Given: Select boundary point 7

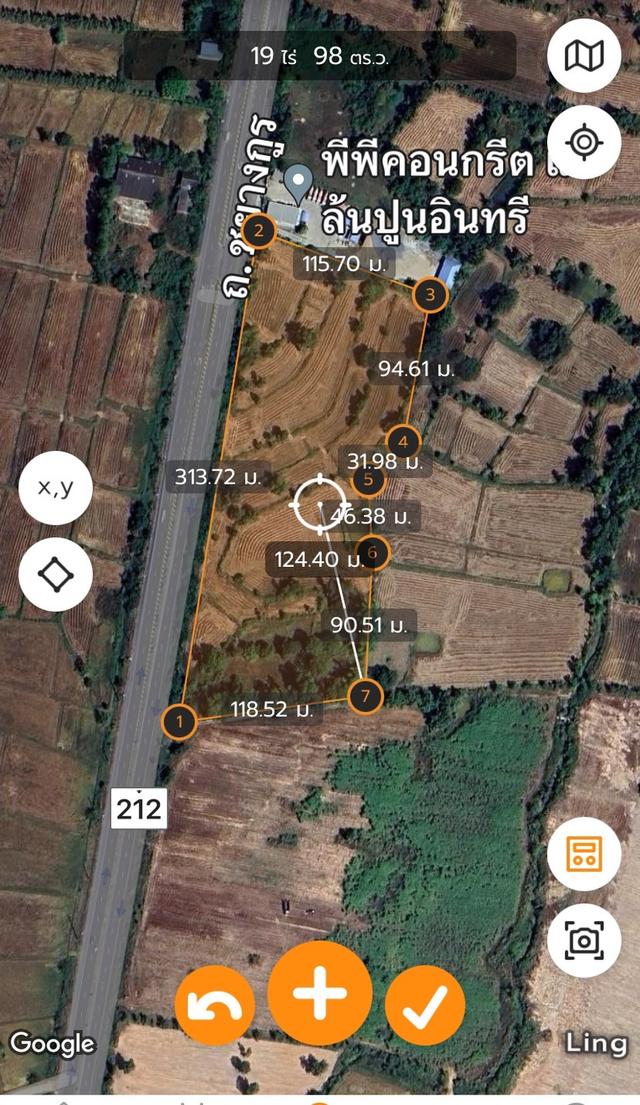Looking at the screenshot, I should click(x=365, y=695).
